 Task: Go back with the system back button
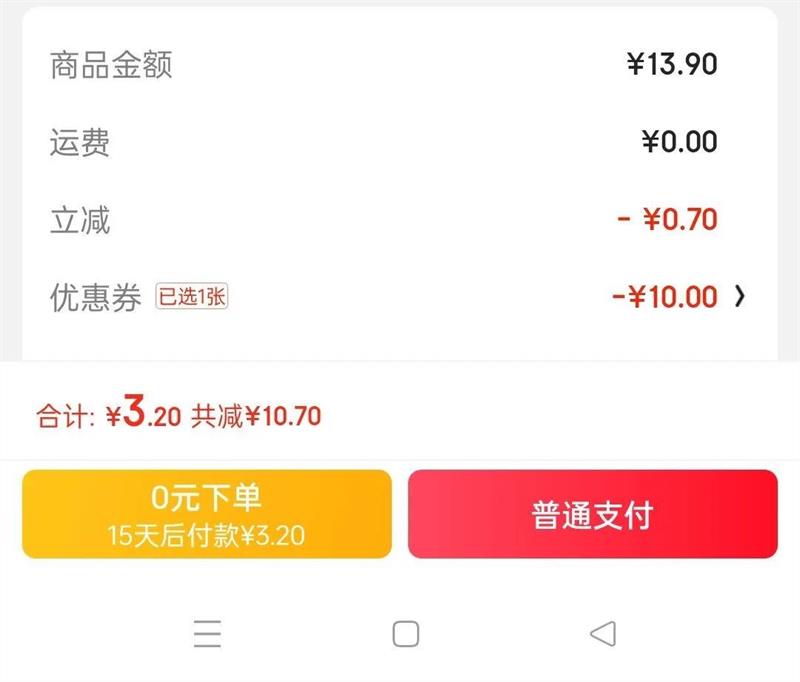pyautogui.click(x=602, y=633)
